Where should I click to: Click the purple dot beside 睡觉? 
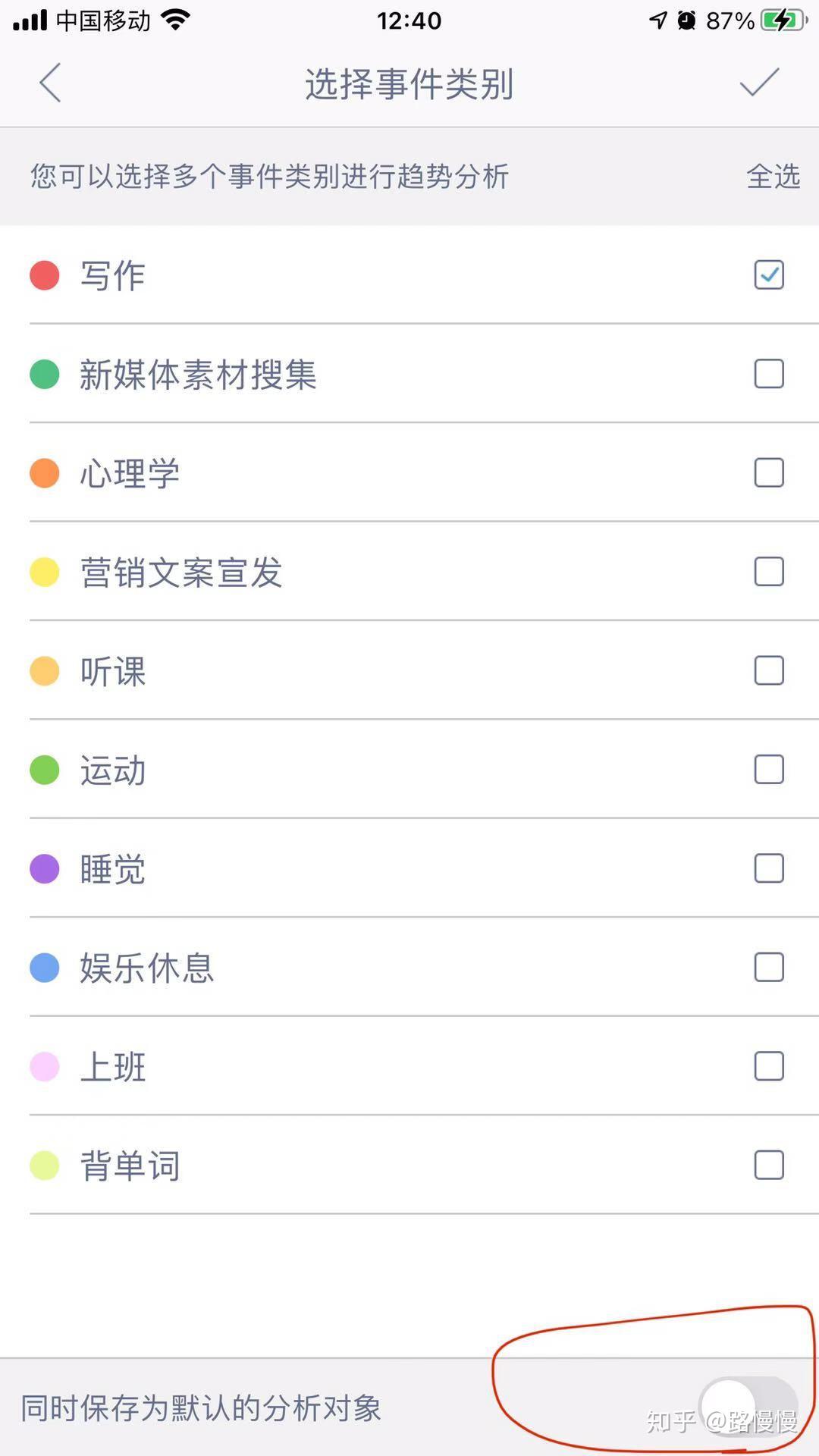click(45, 868)
